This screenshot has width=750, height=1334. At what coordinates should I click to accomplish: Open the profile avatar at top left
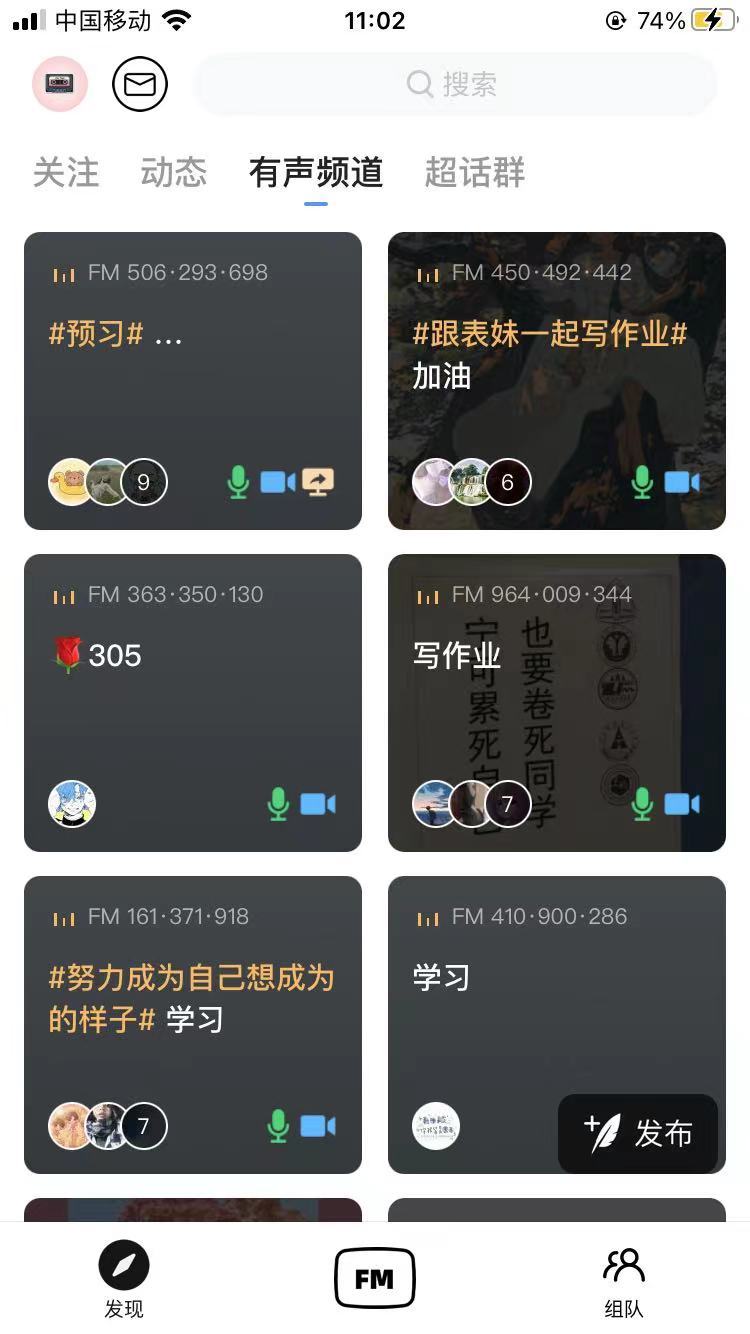point(60,84)
